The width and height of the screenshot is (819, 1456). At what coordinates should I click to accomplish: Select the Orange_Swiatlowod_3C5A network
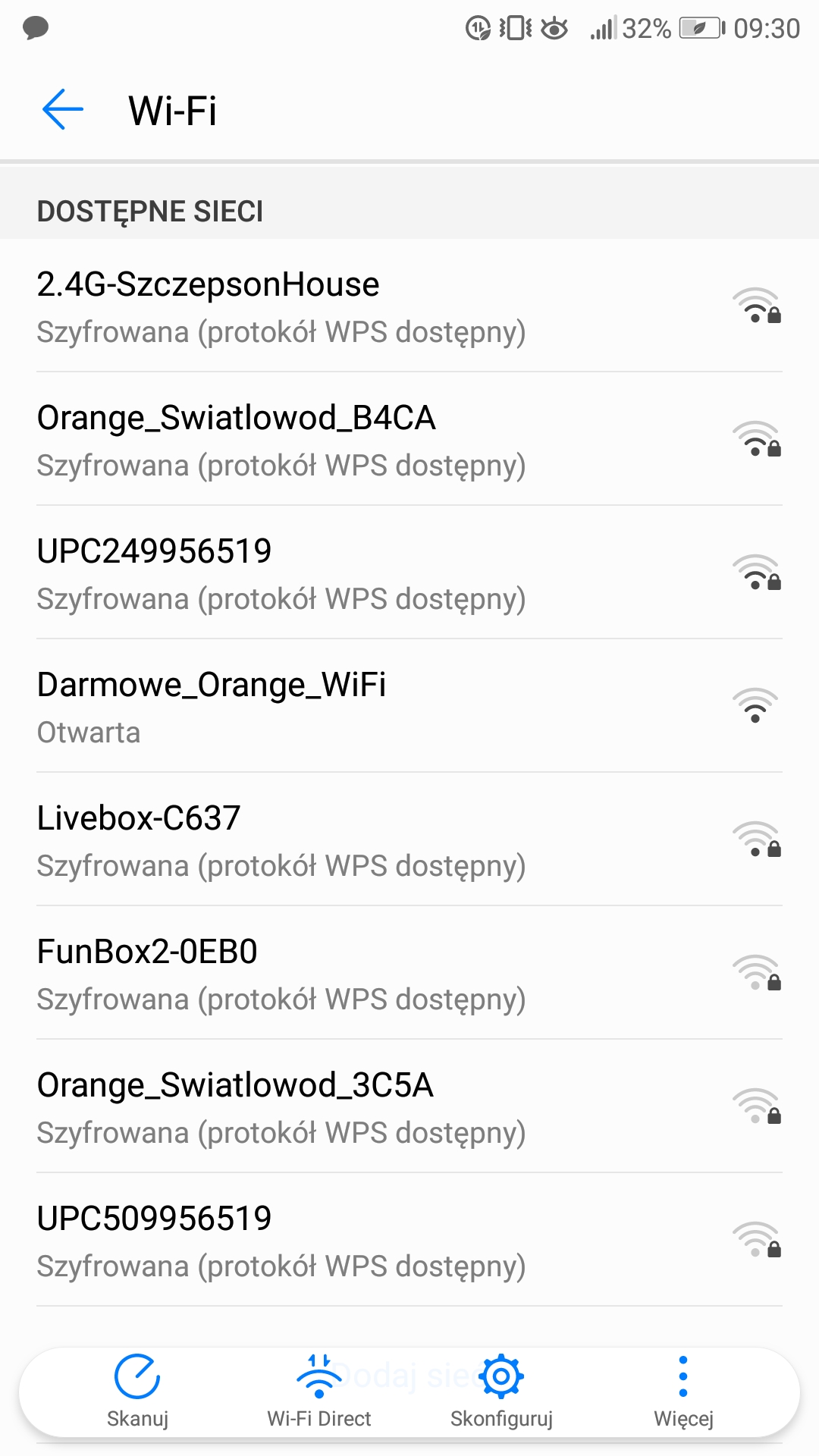coord(409,1107)
